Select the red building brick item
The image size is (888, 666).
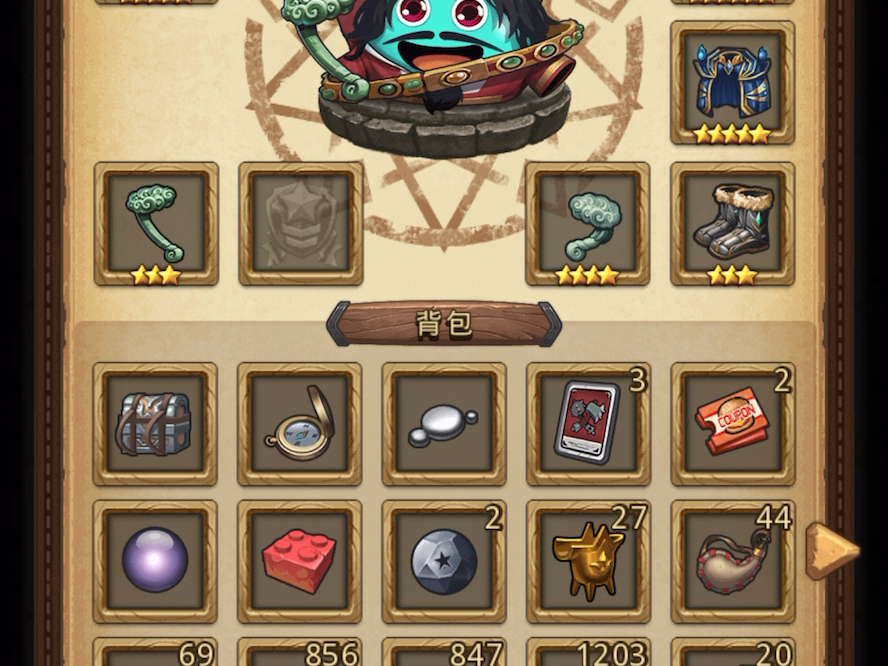point(299,561)
